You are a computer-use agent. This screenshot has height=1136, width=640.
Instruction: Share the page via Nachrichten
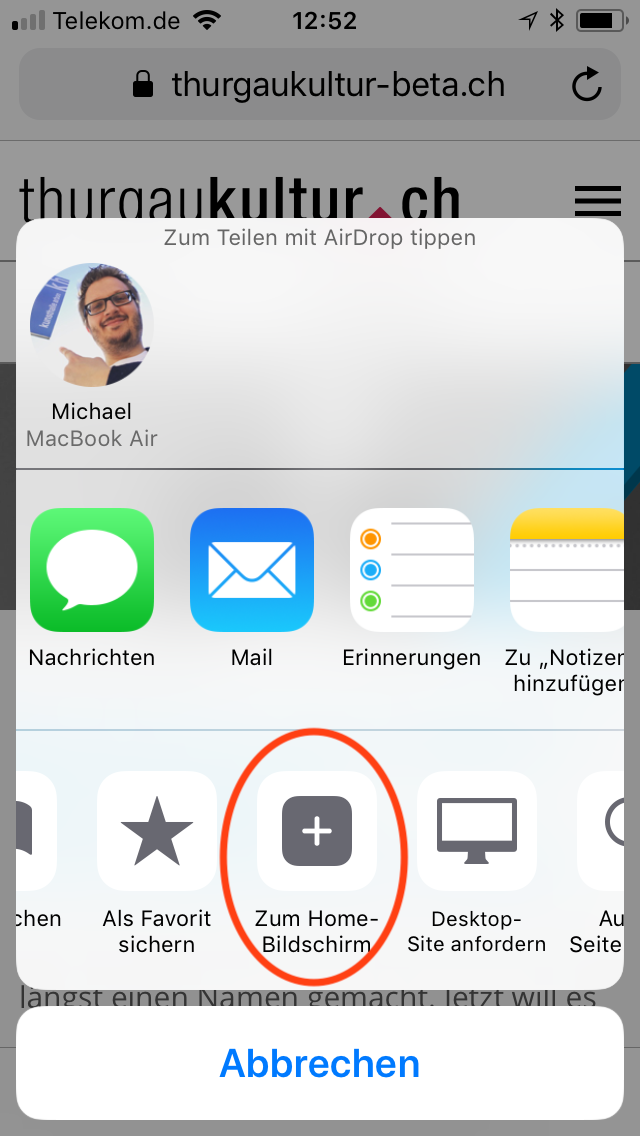click(x=92, y=570)
